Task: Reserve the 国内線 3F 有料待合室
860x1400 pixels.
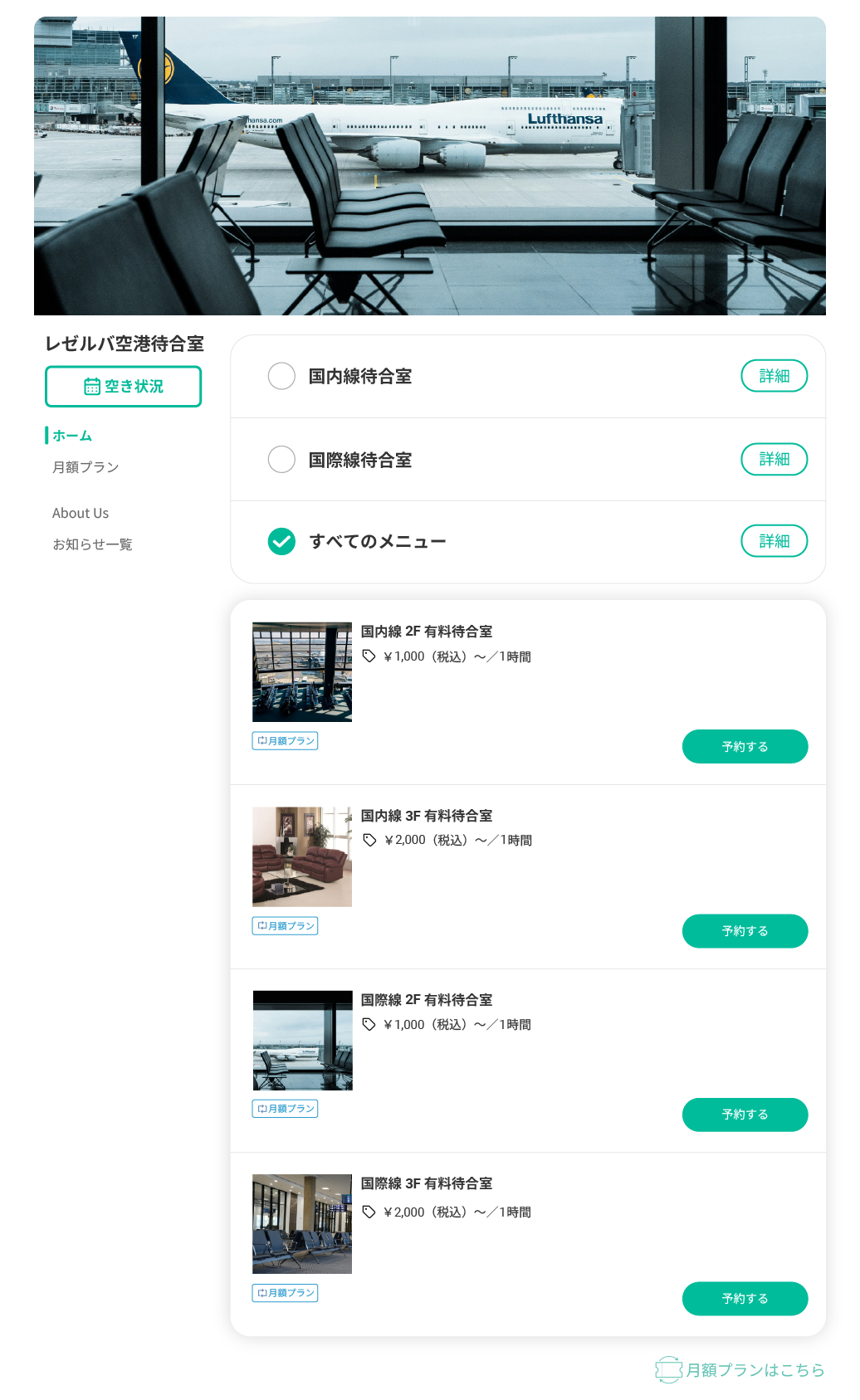Action: pos(745,931)
